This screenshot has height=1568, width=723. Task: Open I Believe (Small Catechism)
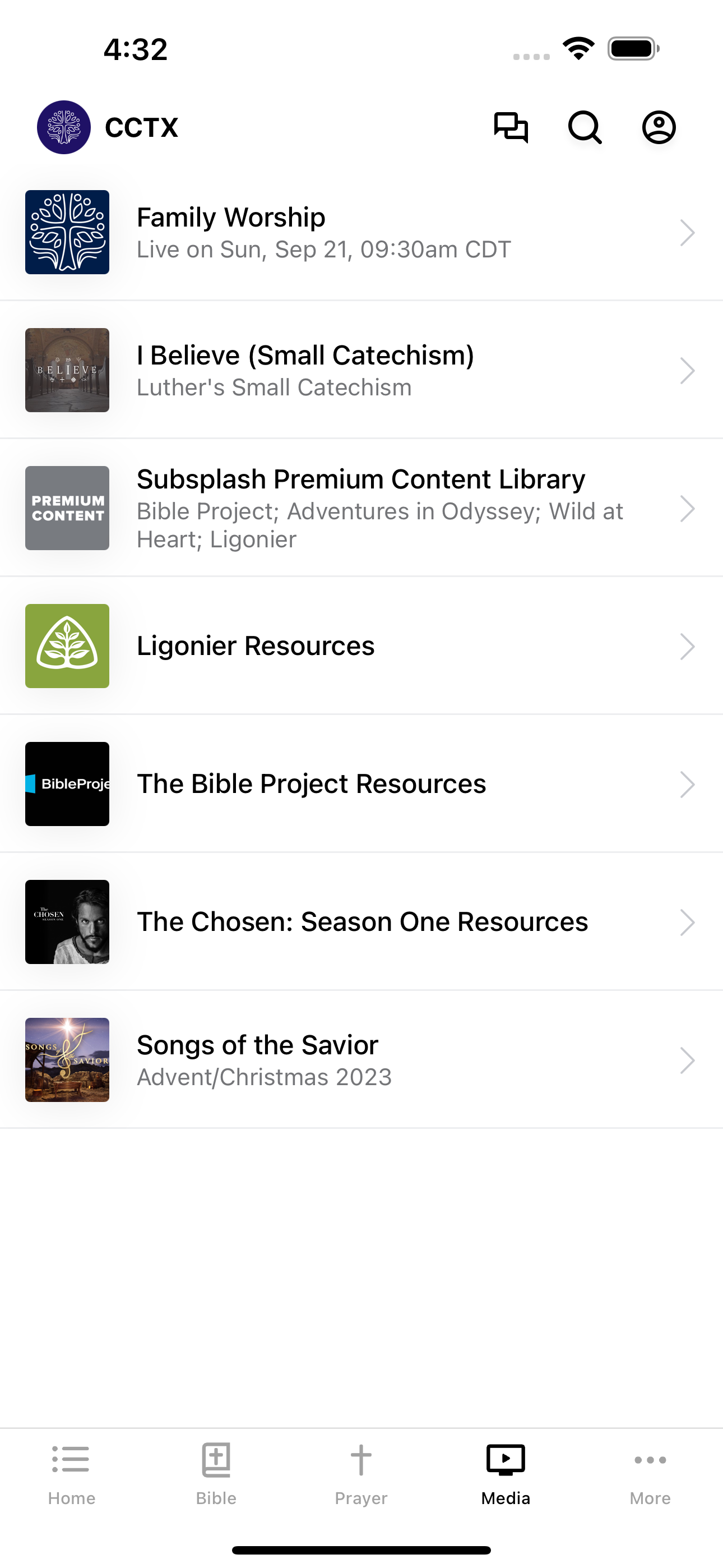(x=361, y=370)
